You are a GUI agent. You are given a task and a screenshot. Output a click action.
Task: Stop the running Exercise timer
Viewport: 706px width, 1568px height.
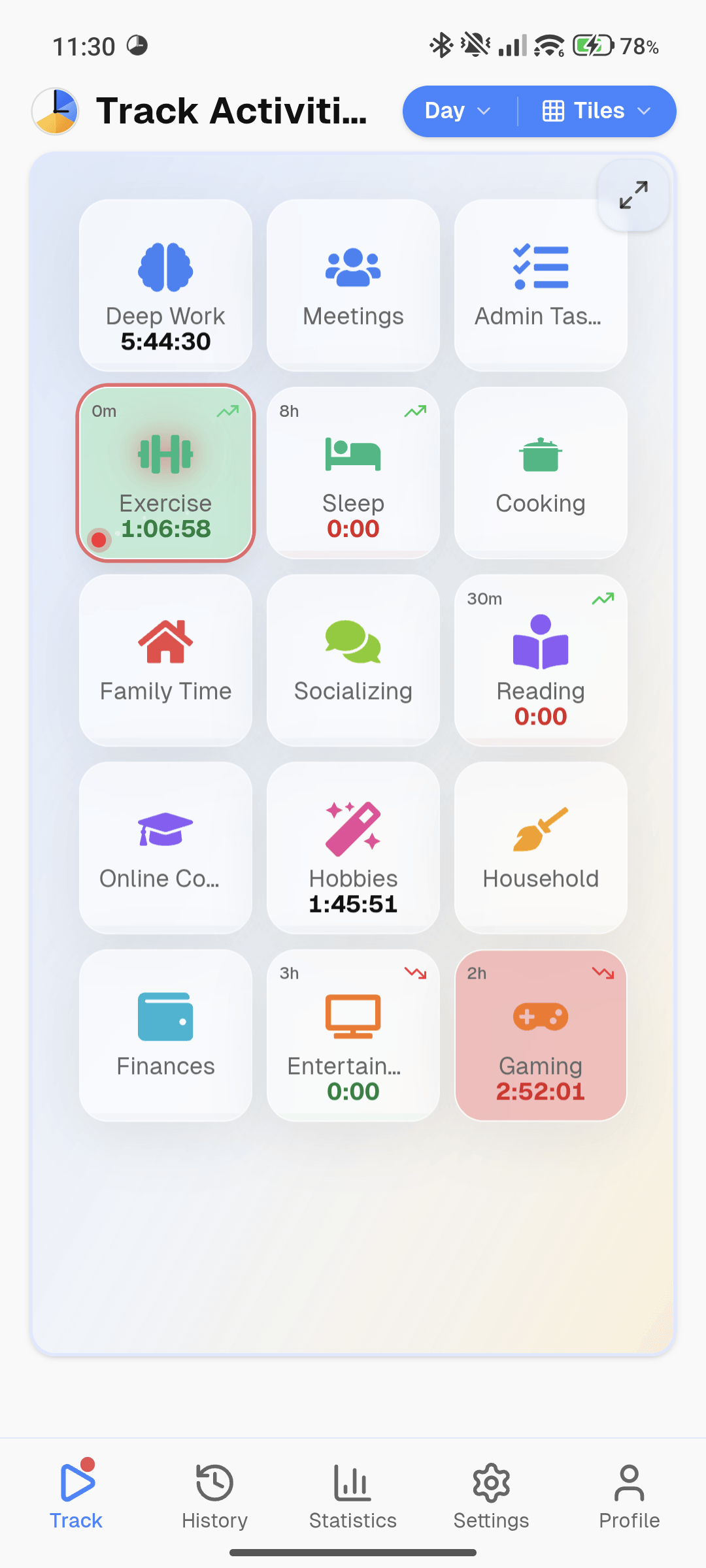165,473
